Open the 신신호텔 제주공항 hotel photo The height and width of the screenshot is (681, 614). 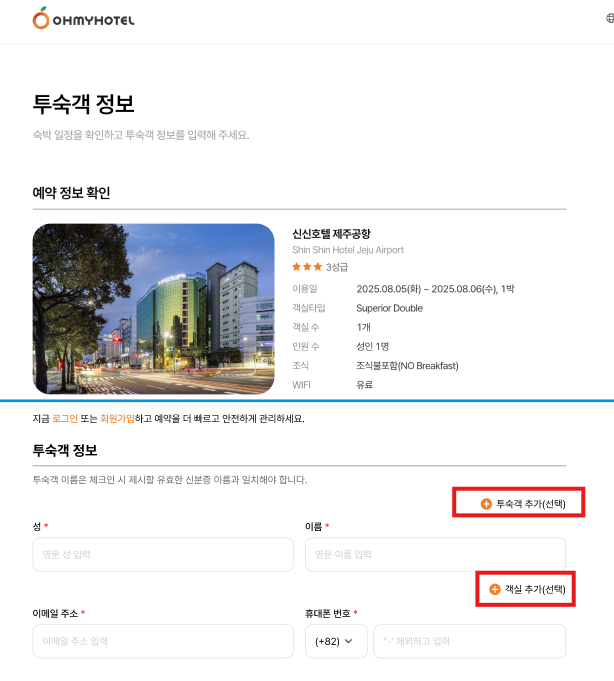pyautogui.click(x=153, y=309)
